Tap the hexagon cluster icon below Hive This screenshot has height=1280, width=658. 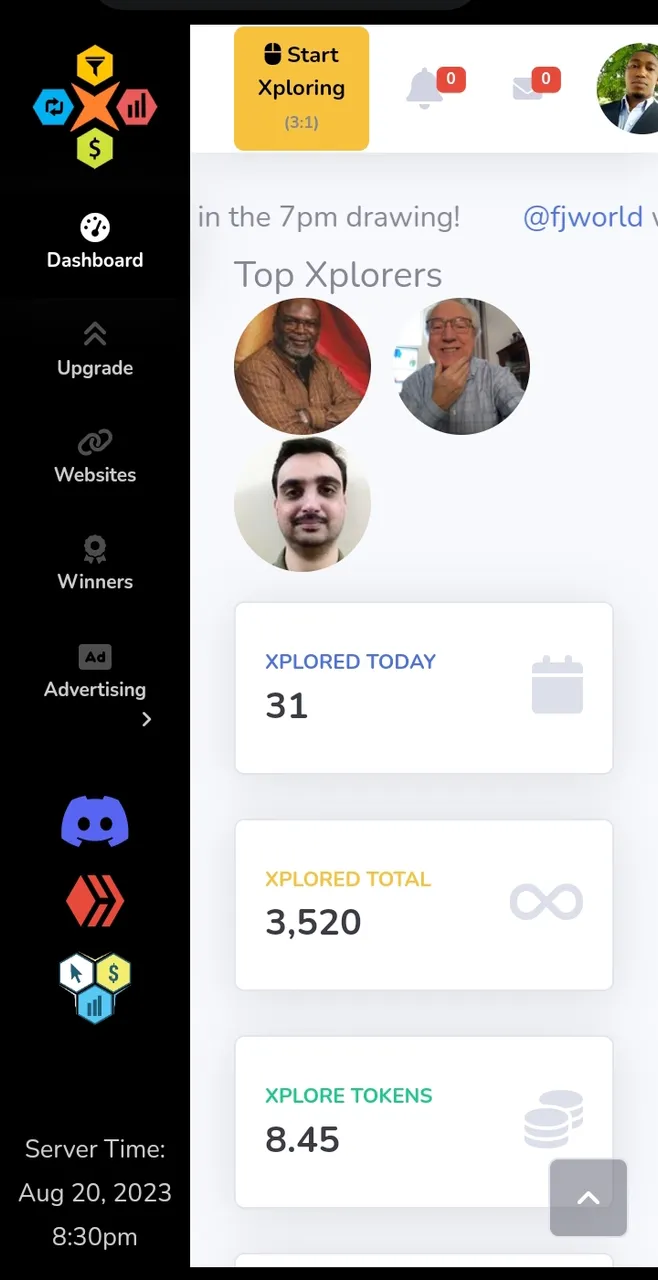[95, 987]
